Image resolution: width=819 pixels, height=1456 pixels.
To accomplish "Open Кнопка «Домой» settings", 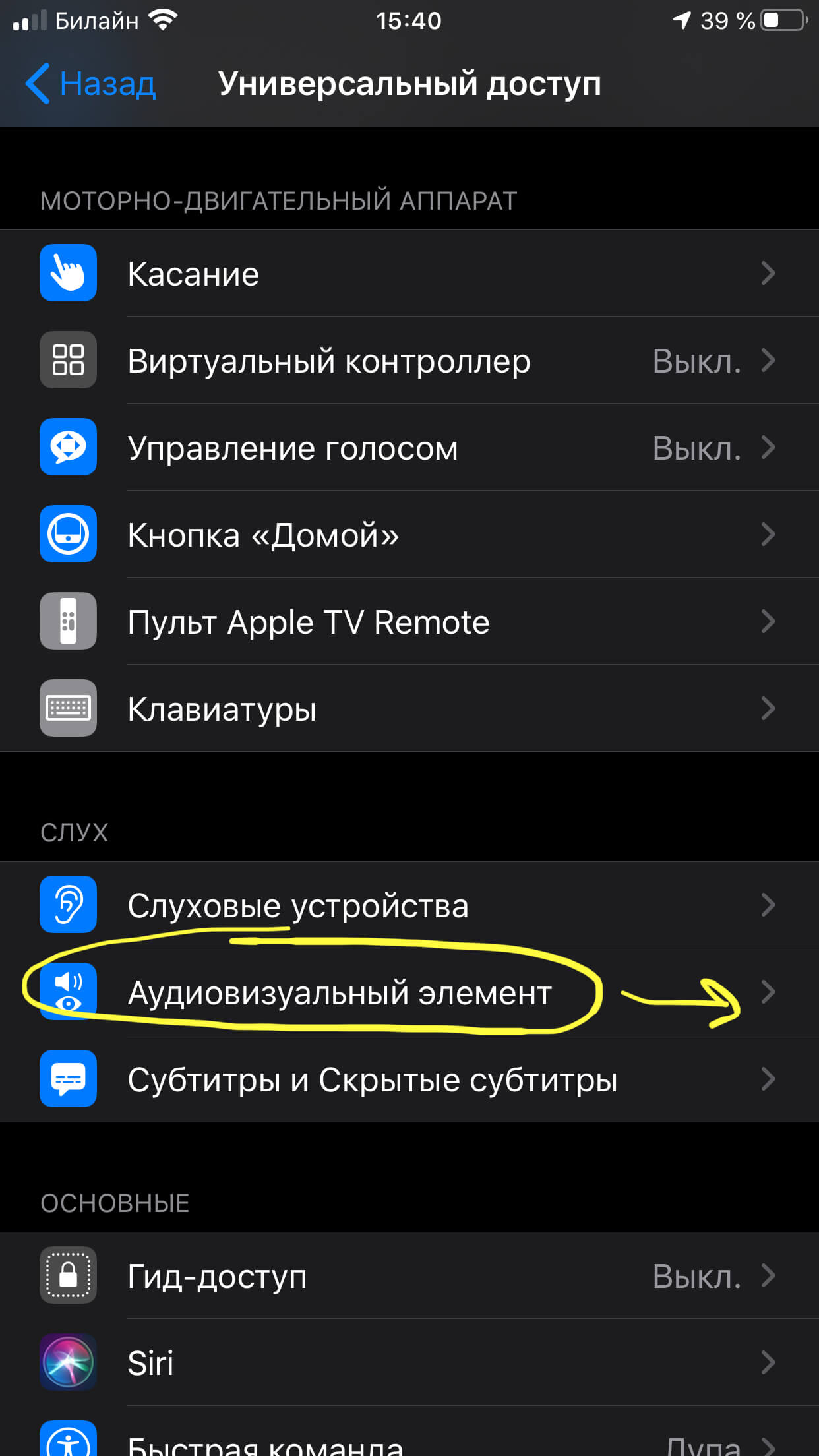I will pyautogui.click(x=409, y=534).
